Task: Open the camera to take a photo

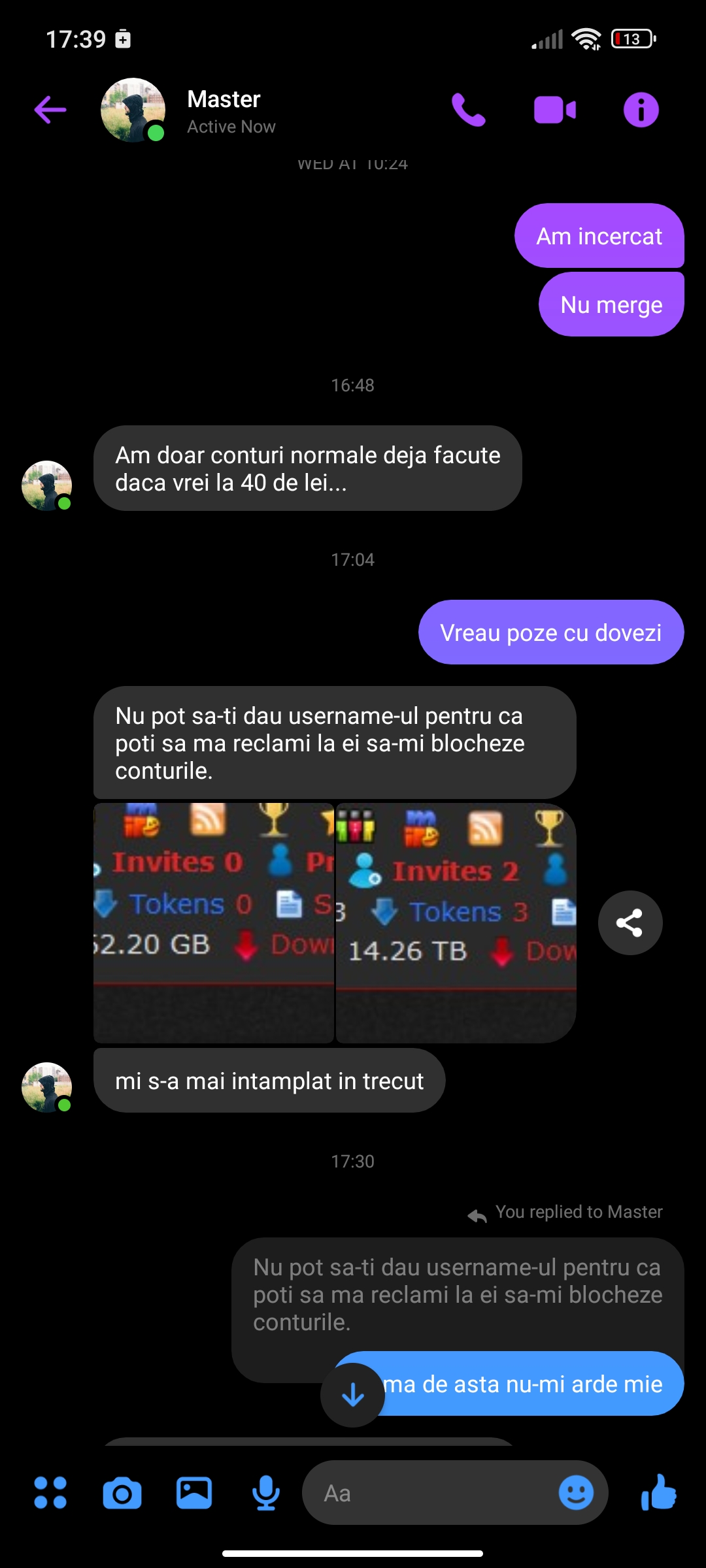Action: (x=122, y=1494)
